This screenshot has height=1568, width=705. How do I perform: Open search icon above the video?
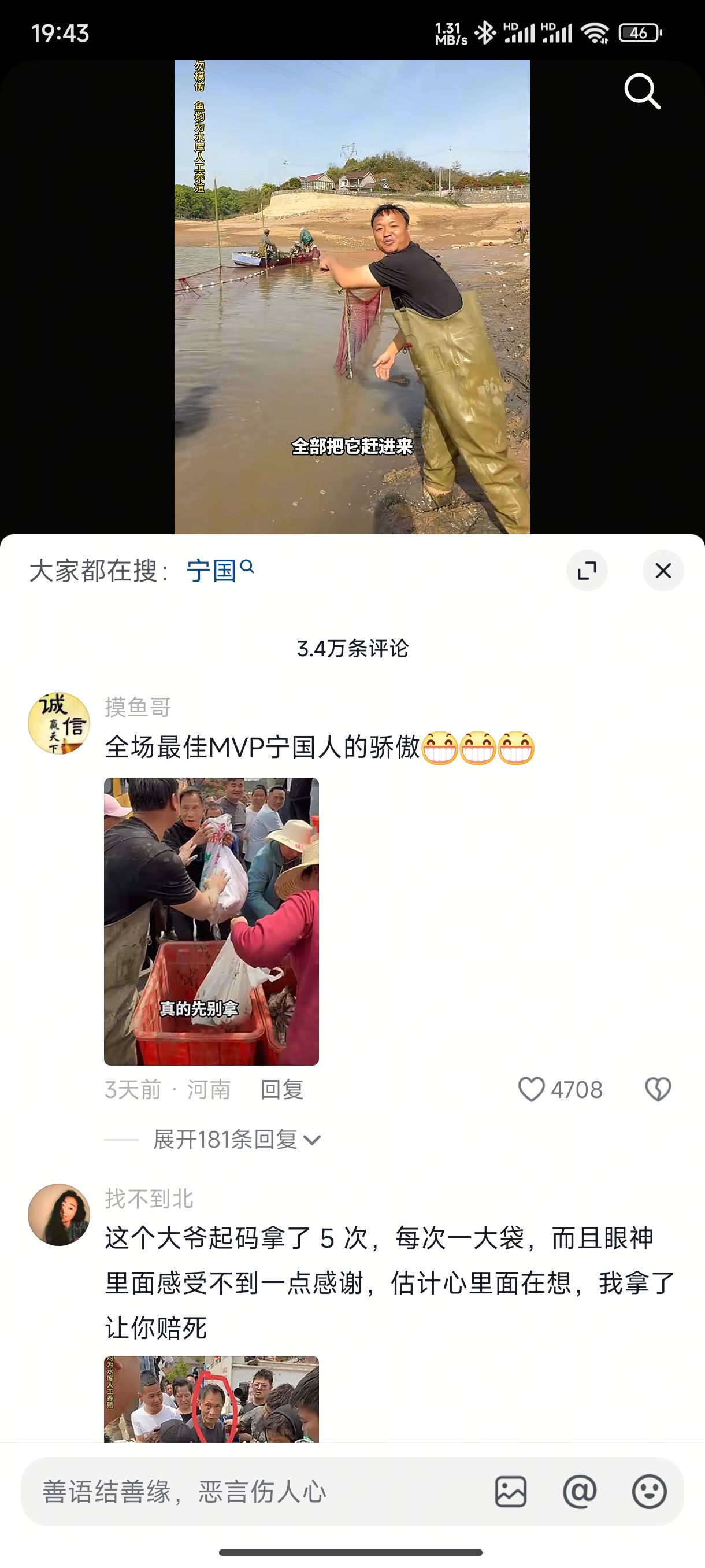click(642, 92)
